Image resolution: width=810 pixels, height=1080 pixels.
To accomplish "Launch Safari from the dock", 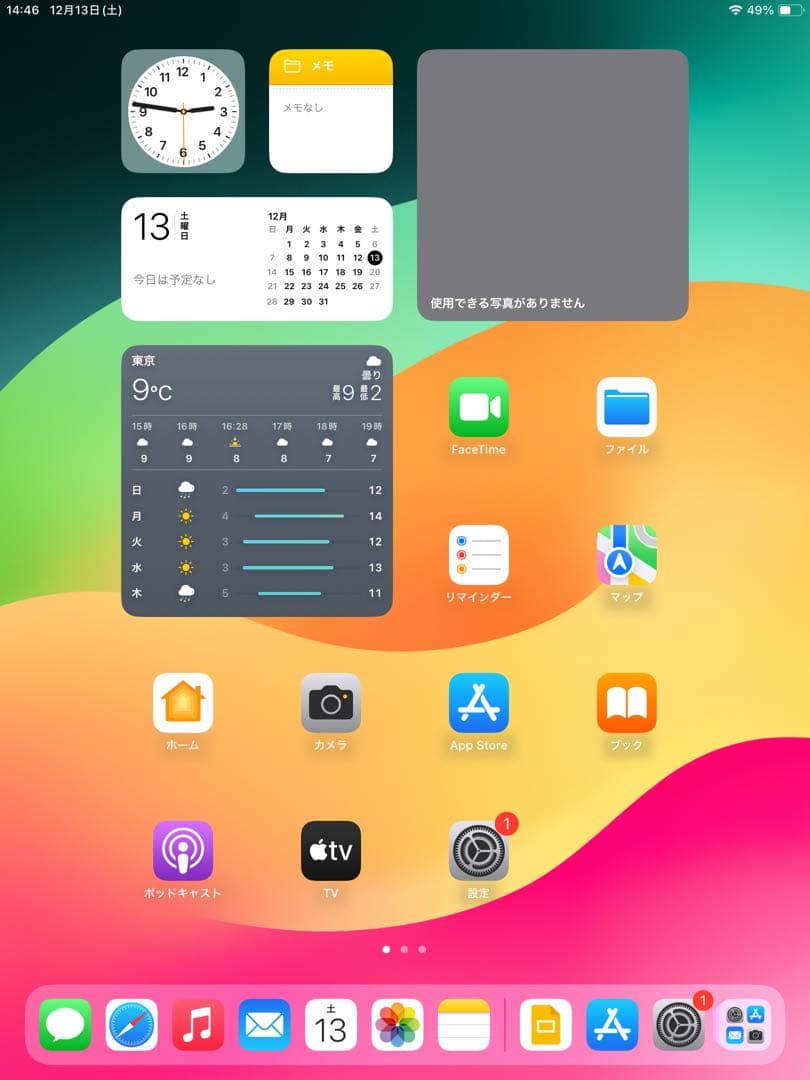I will pos(132,1025).
